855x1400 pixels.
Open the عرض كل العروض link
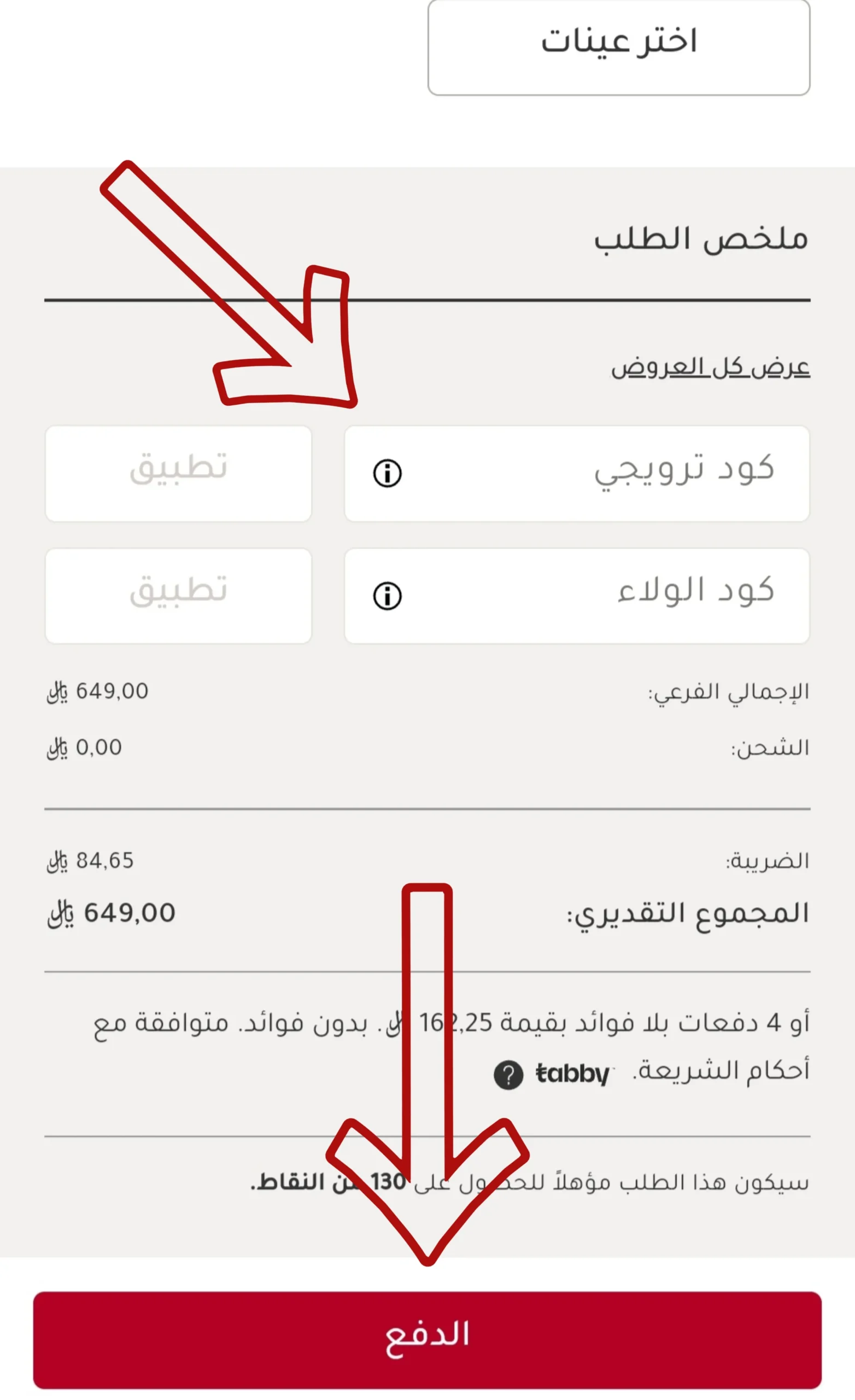(710, 367)
